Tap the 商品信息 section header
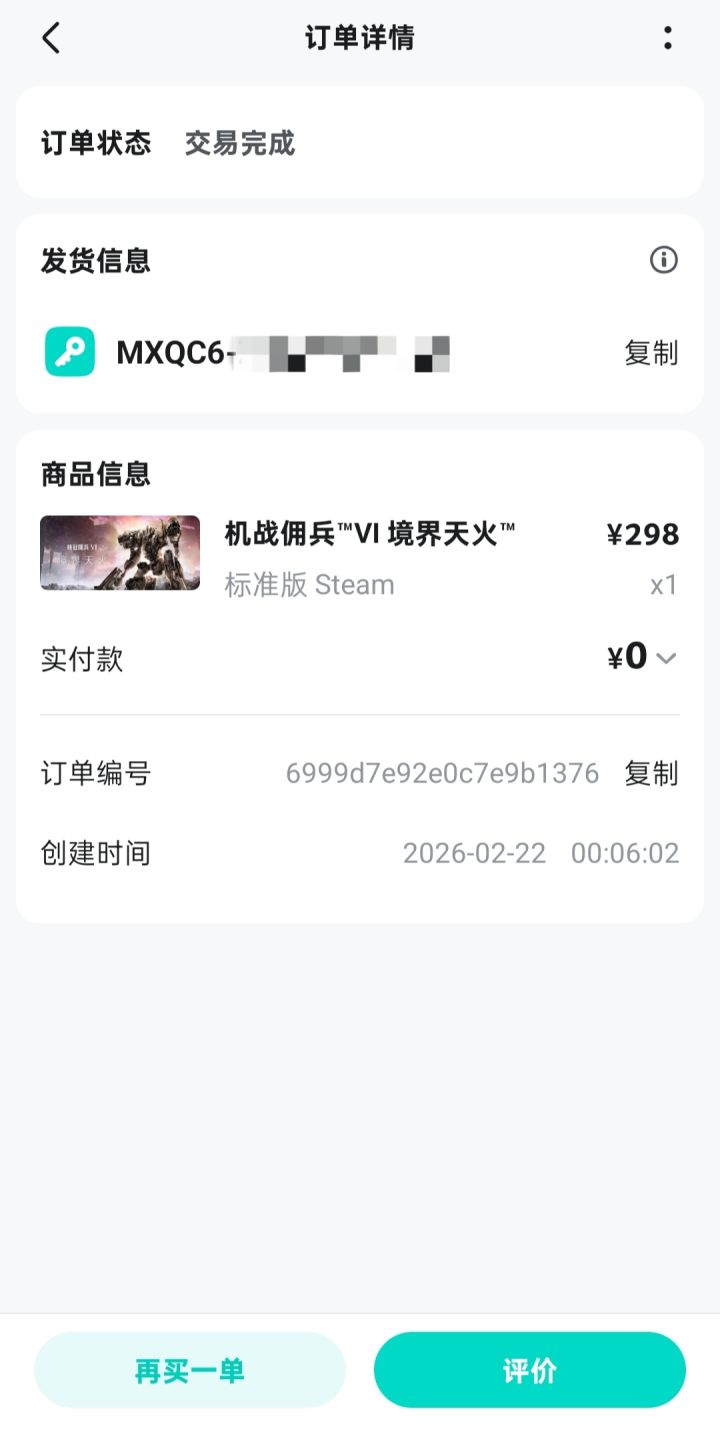The image size is (720, 1429). click(94, 473)
